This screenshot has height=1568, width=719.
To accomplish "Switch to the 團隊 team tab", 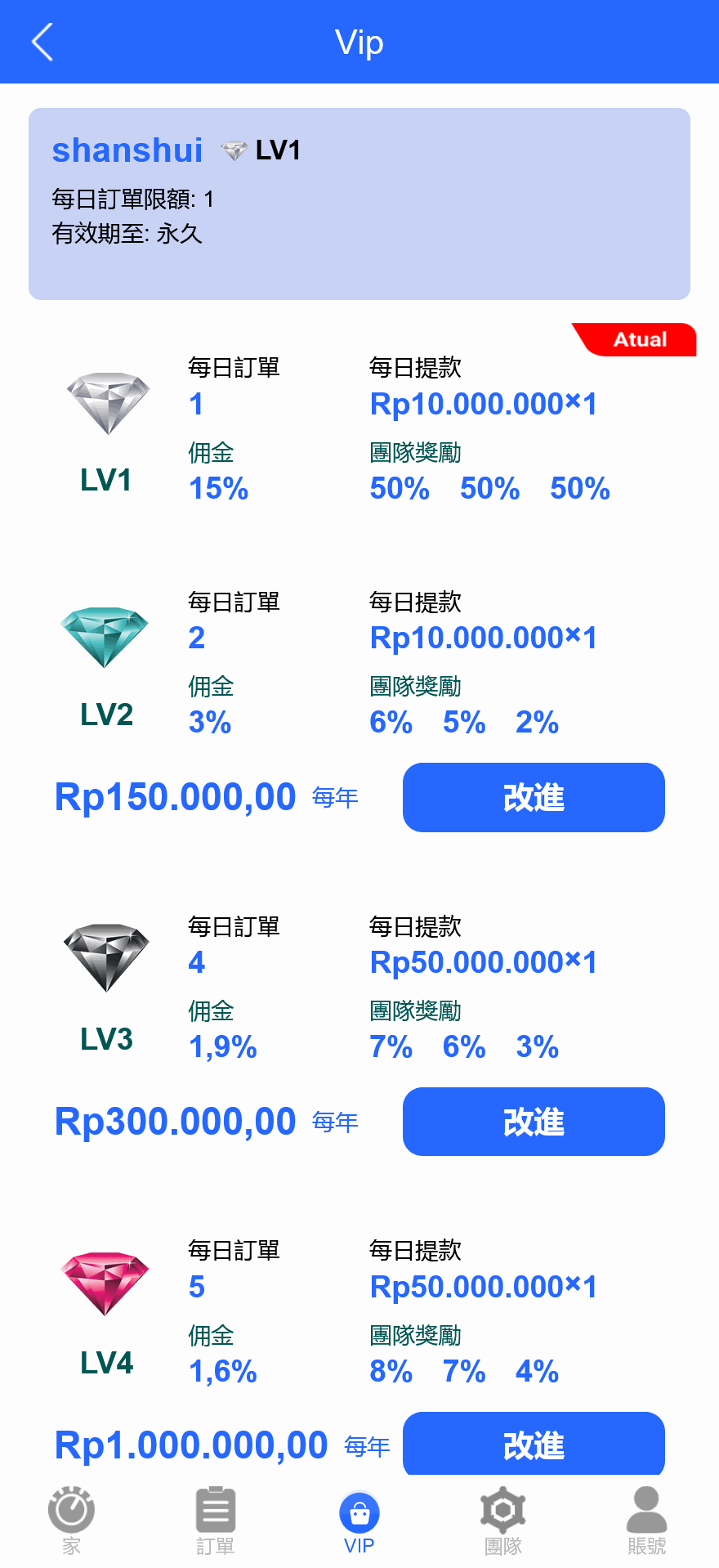I will 503,1521.
